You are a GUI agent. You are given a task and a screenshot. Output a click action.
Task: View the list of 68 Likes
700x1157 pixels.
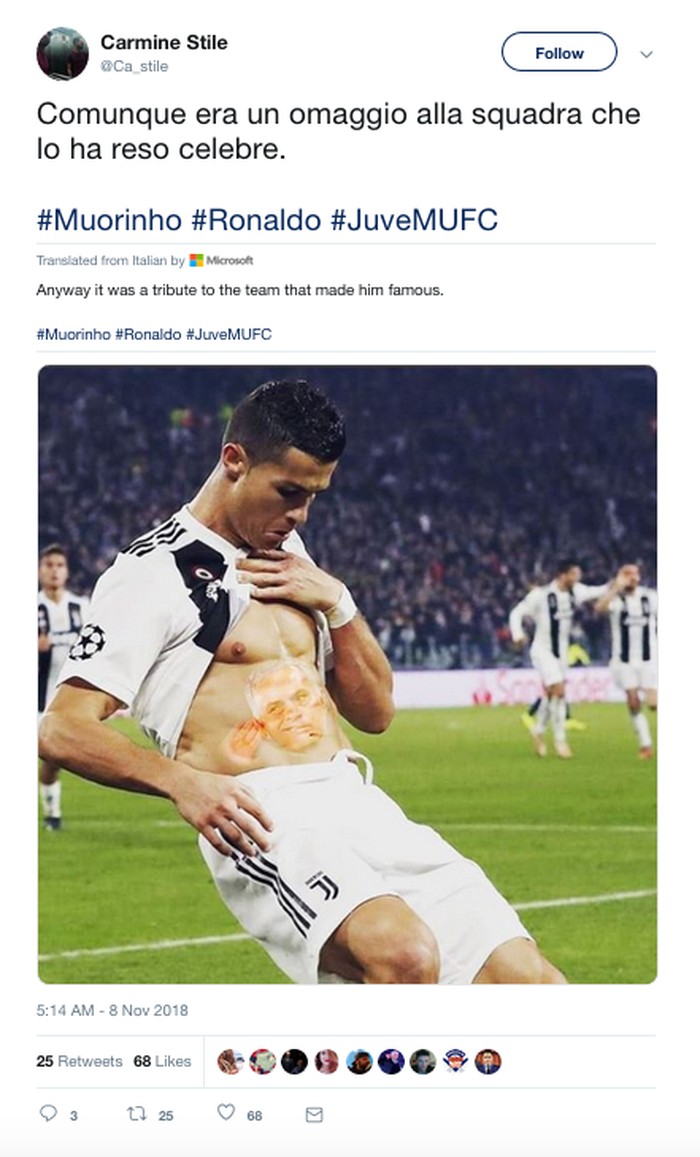click(x=162, y=1061)
